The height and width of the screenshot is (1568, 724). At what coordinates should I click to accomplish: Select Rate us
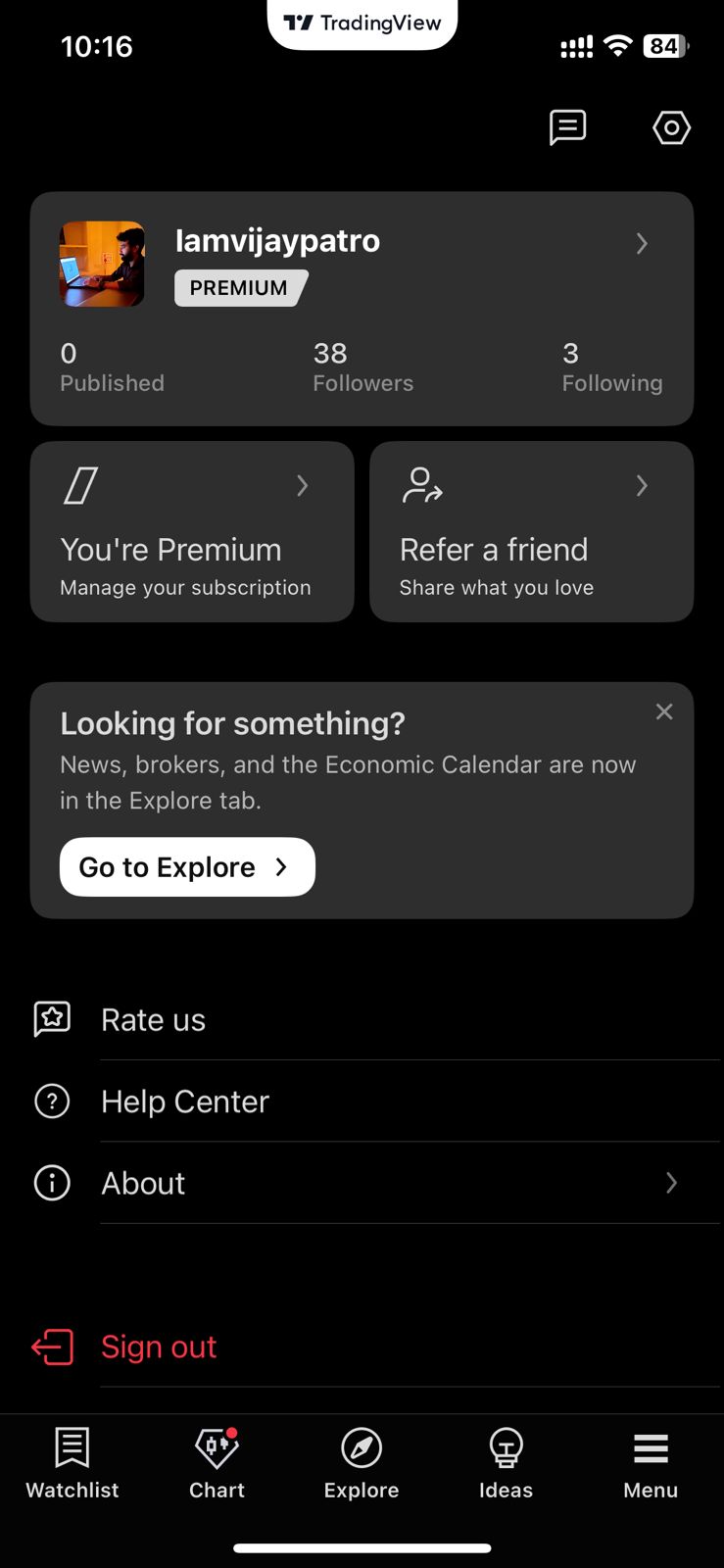click(154, 1019)
